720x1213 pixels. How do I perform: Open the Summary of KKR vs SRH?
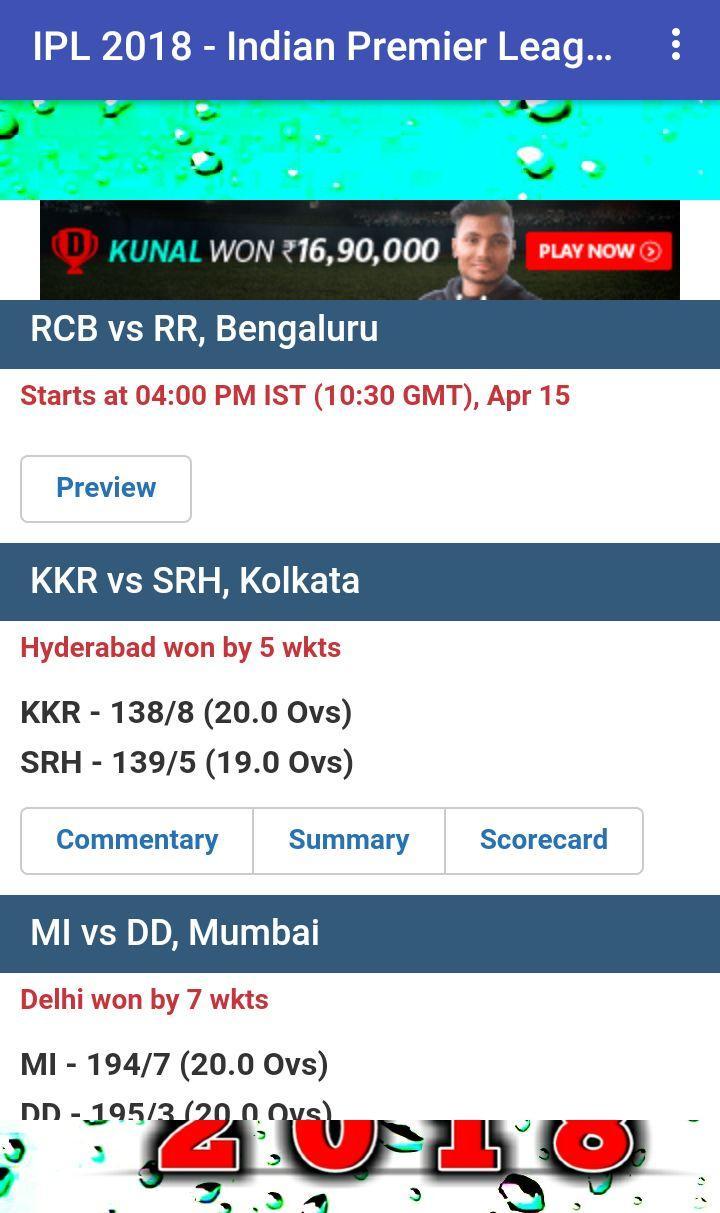pos(348,840)
